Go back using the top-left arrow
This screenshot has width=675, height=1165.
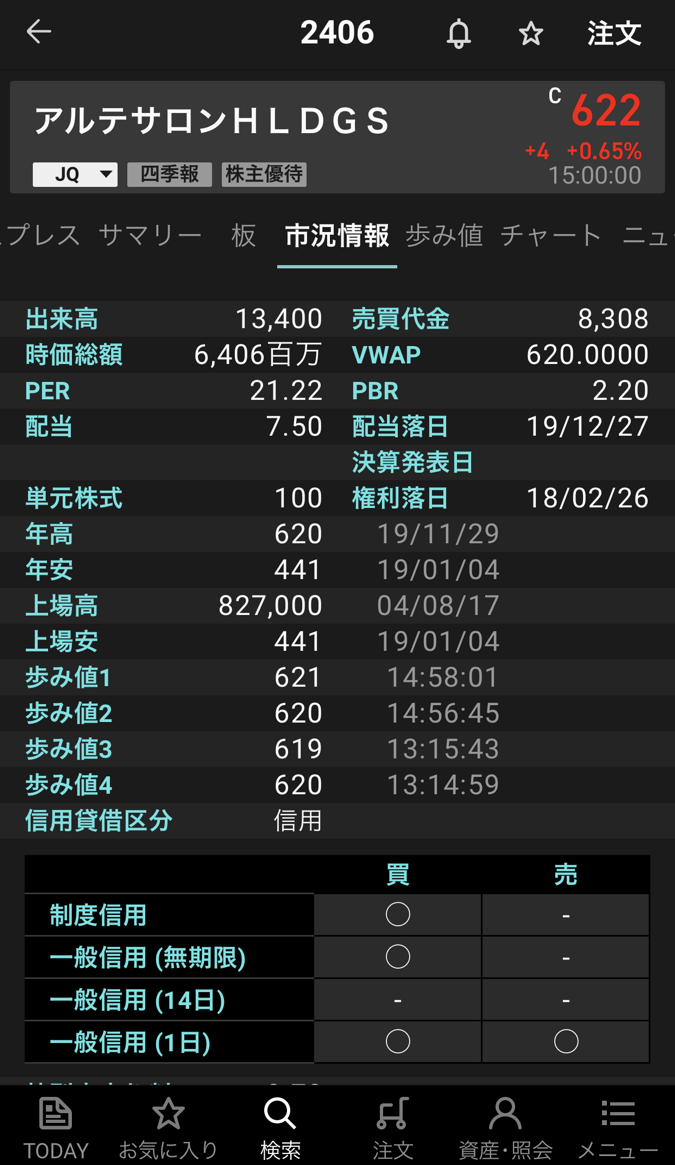[39, 32]
